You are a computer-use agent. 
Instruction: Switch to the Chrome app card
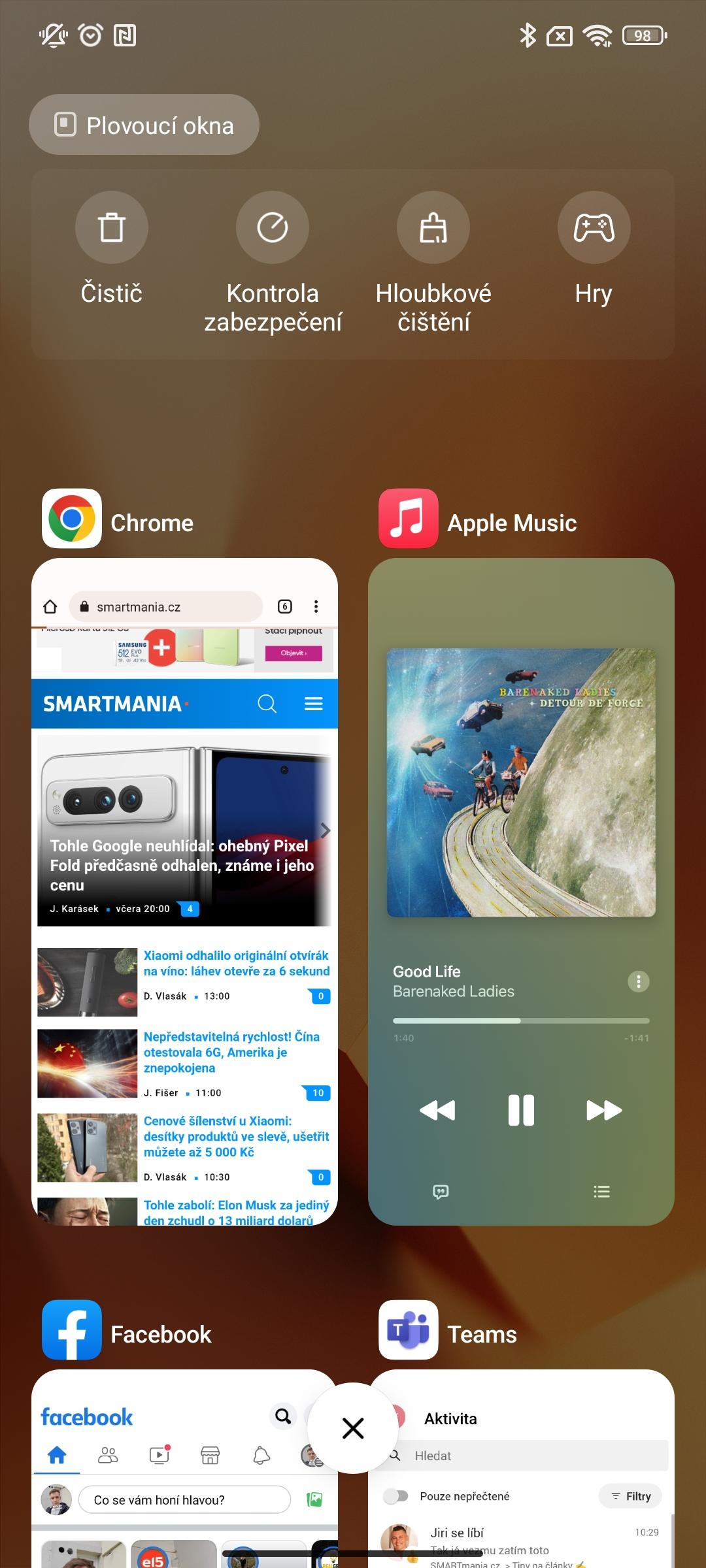(184, 892)
